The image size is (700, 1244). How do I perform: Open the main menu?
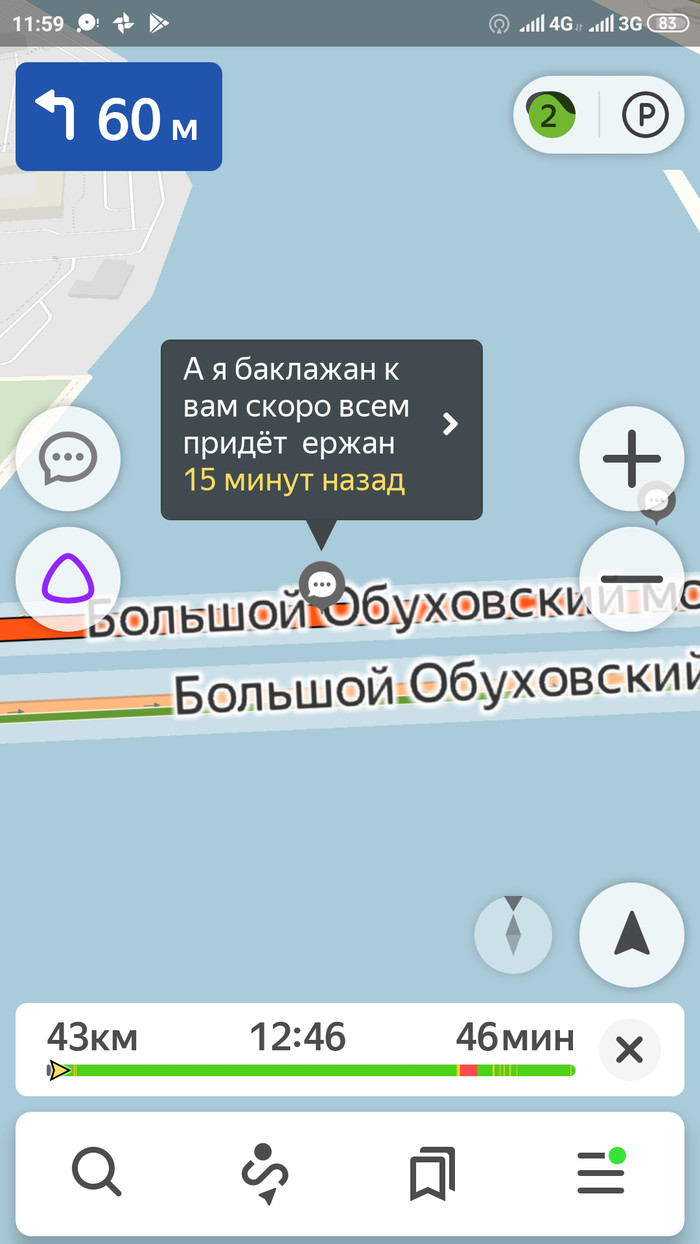coord(601,1173)
